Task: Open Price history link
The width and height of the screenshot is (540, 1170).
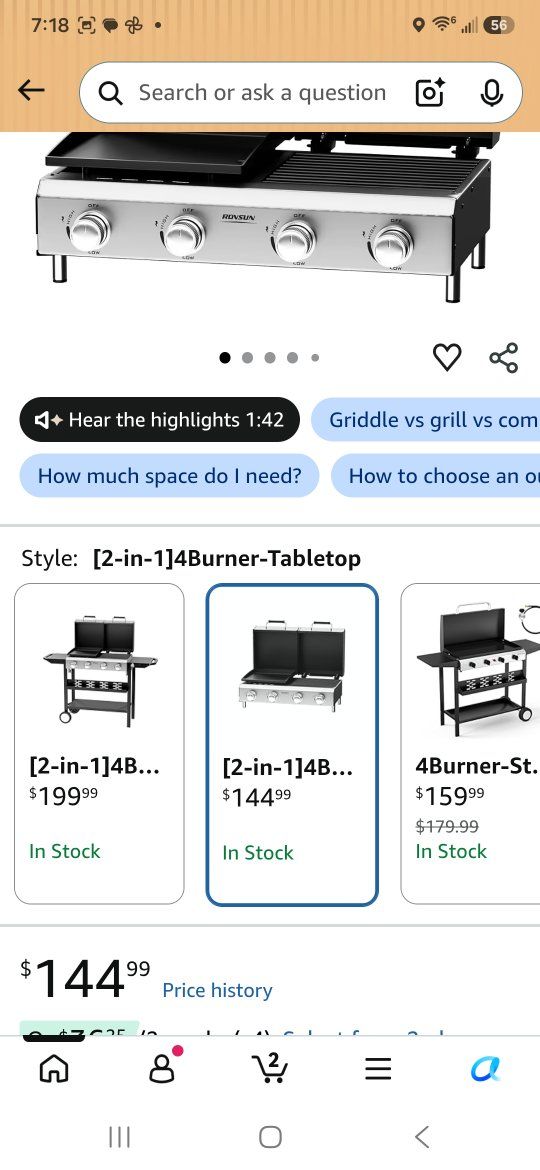Action: (x=218, y=990)
